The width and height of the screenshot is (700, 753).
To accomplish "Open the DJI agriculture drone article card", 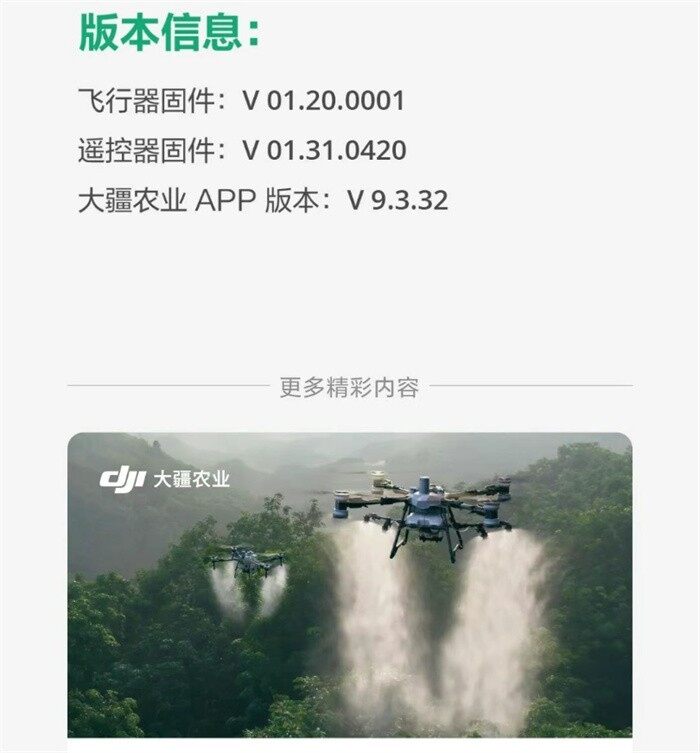I will coord(349,585).
